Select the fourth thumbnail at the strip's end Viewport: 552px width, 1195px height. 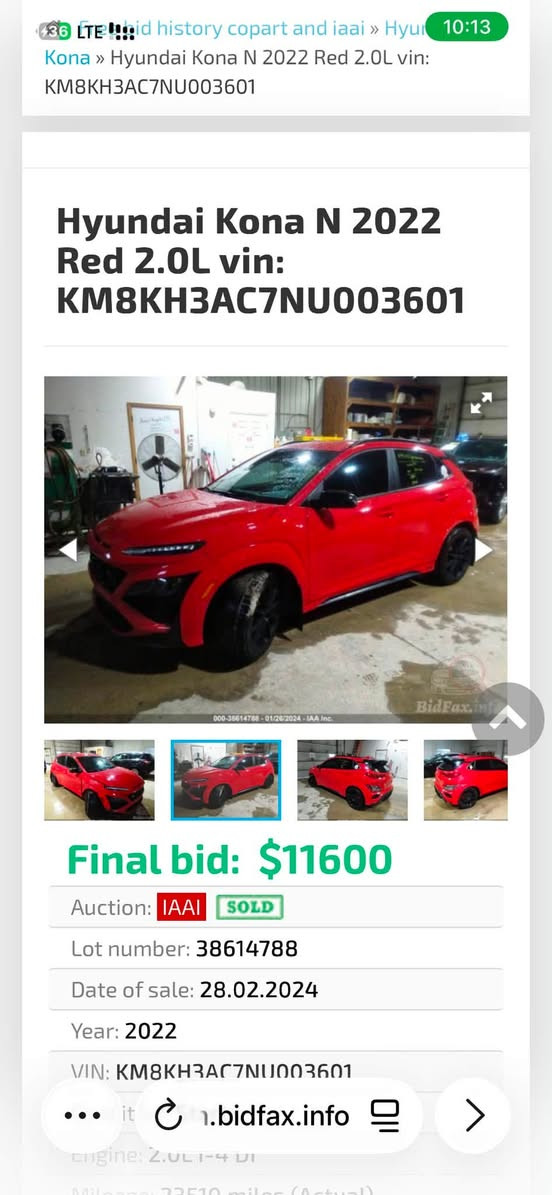[466, 780]
